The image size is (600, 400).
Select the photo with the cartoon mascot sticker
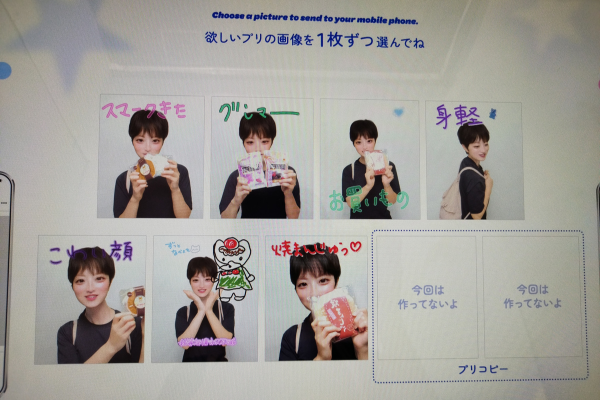tap(205, 300)
